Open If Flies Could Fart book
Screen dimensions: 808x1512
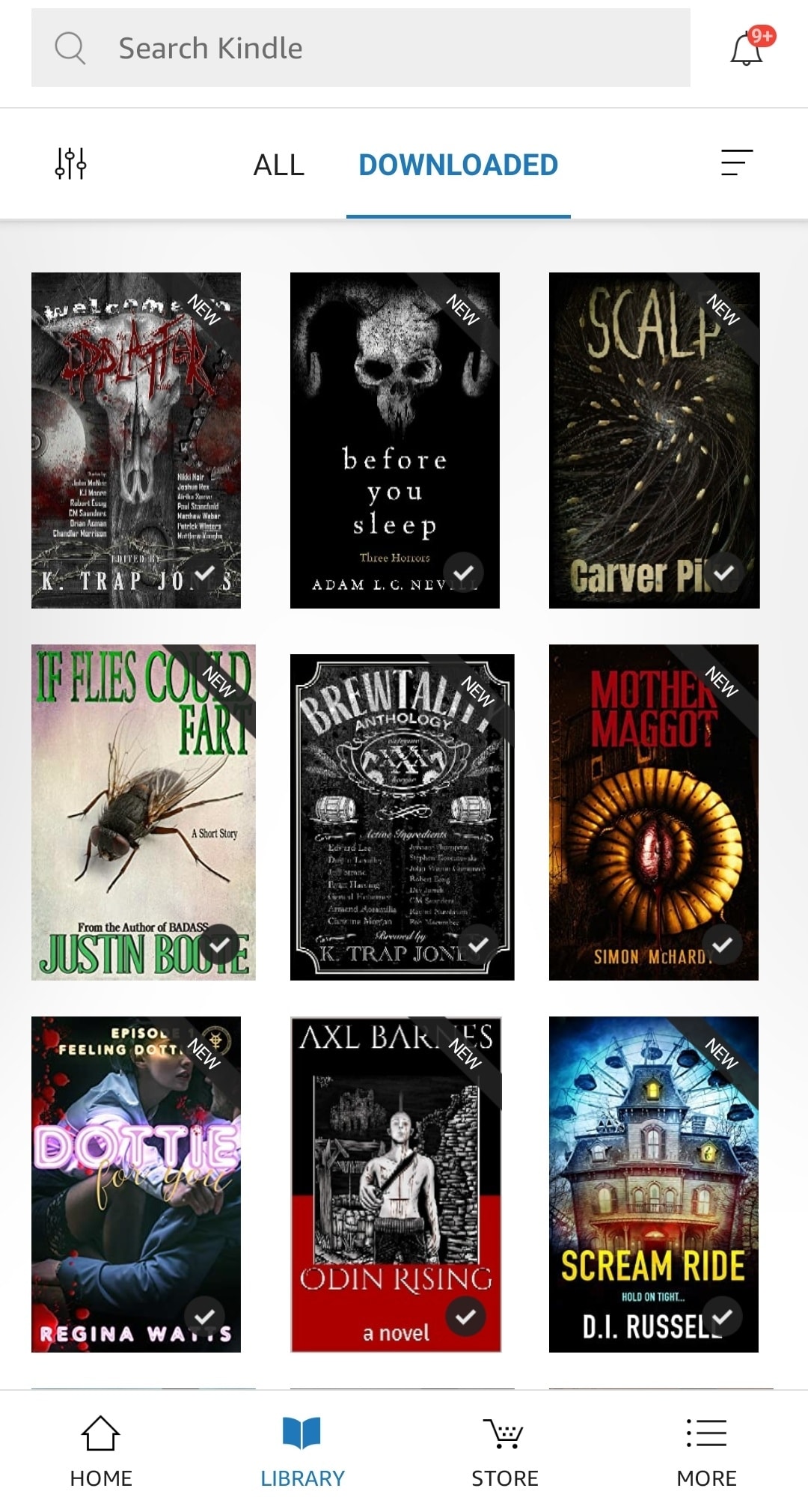click(143, 812)
